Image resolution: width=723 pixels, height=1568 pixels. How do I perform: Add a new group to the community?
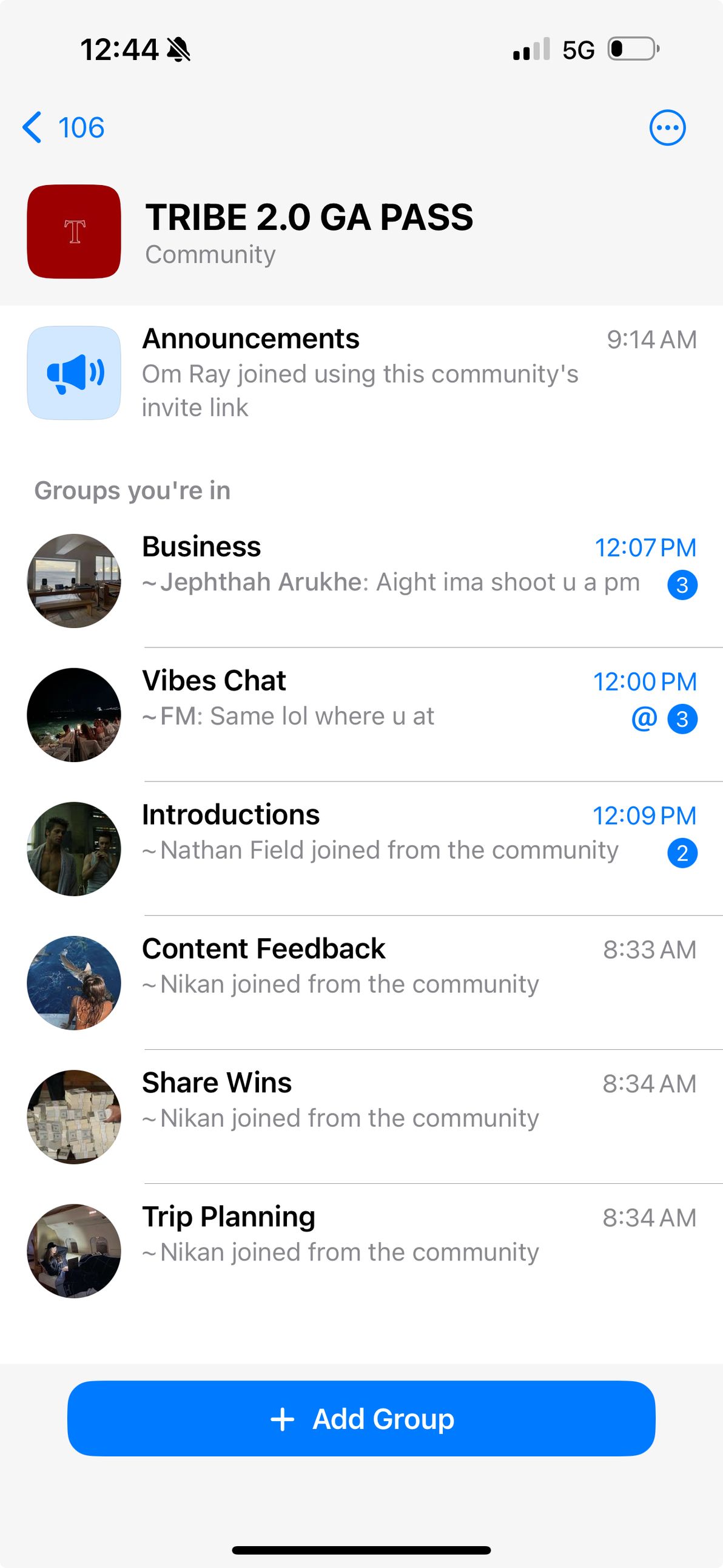tap(362, 1418)
